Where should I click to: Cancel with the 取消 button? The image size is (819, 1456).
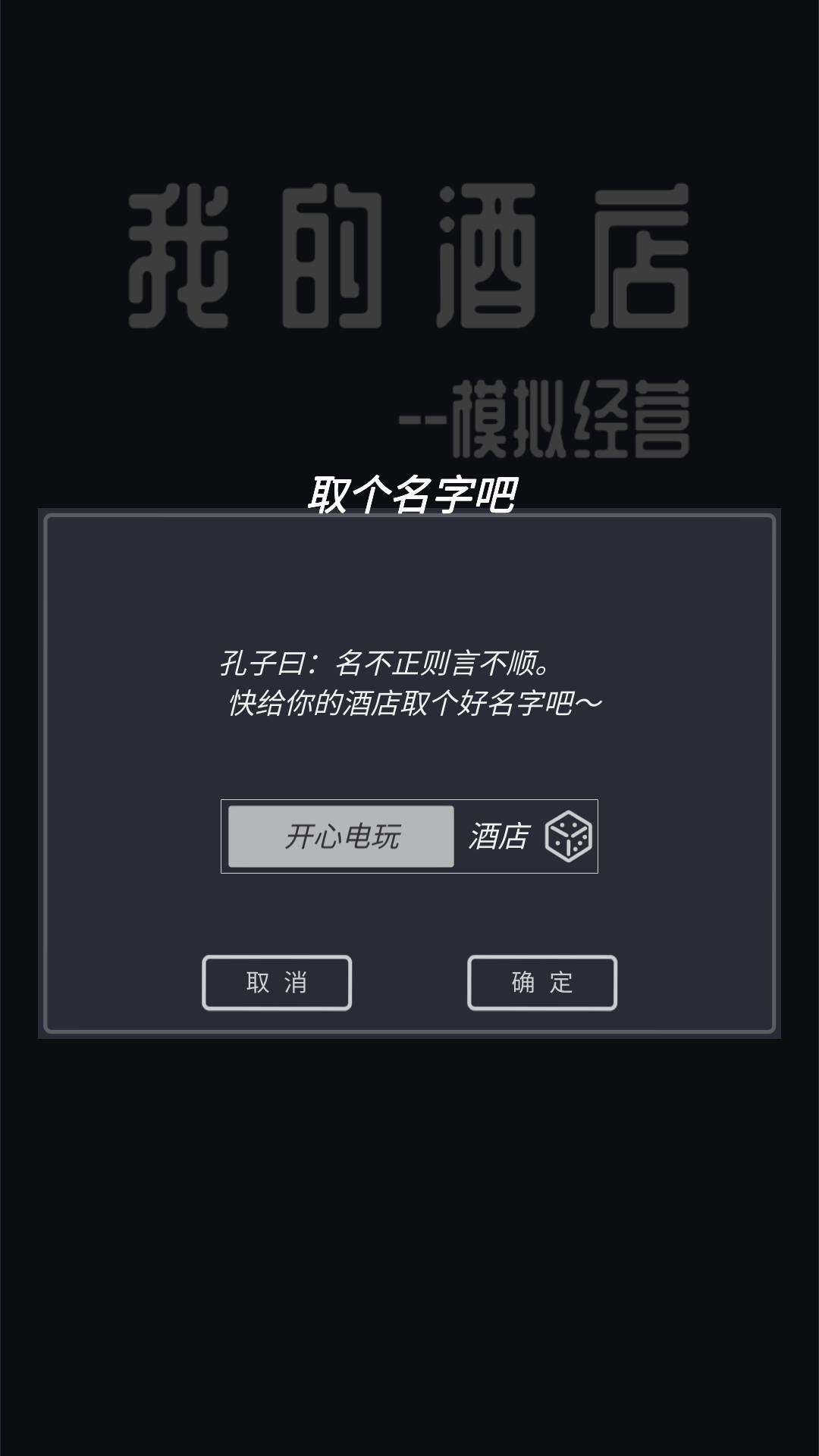(x=277, y=983)
